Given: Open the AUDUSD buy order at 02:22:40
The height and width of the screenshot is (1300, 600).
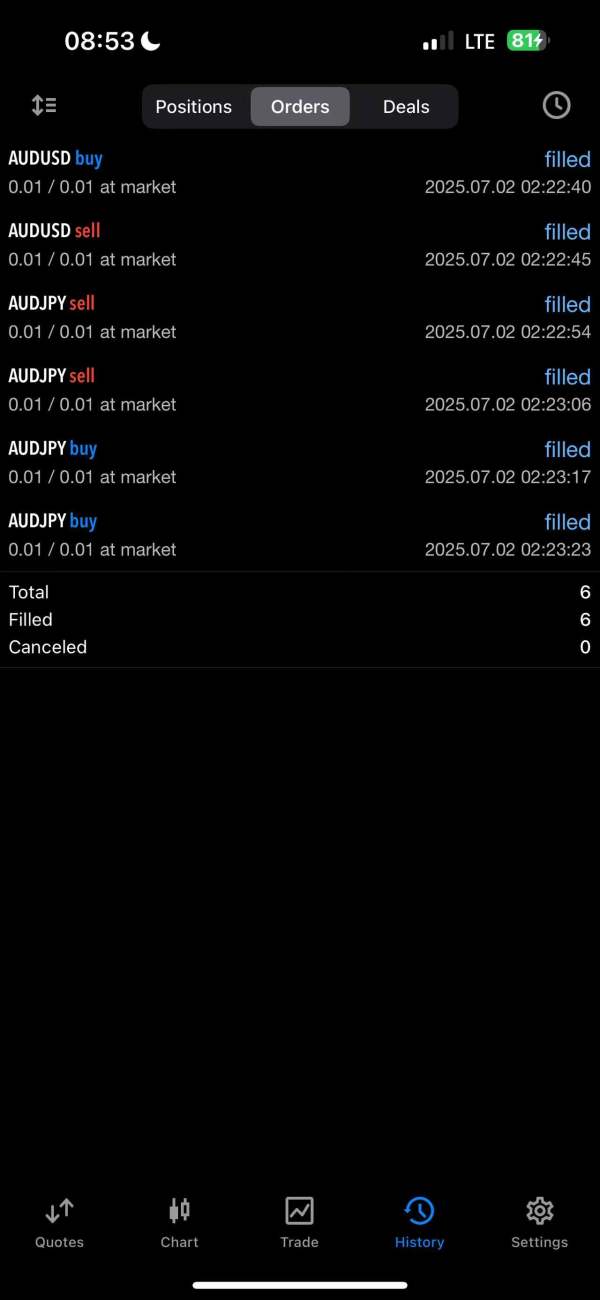Looking at the screenshot, I should tap(300, 172).
